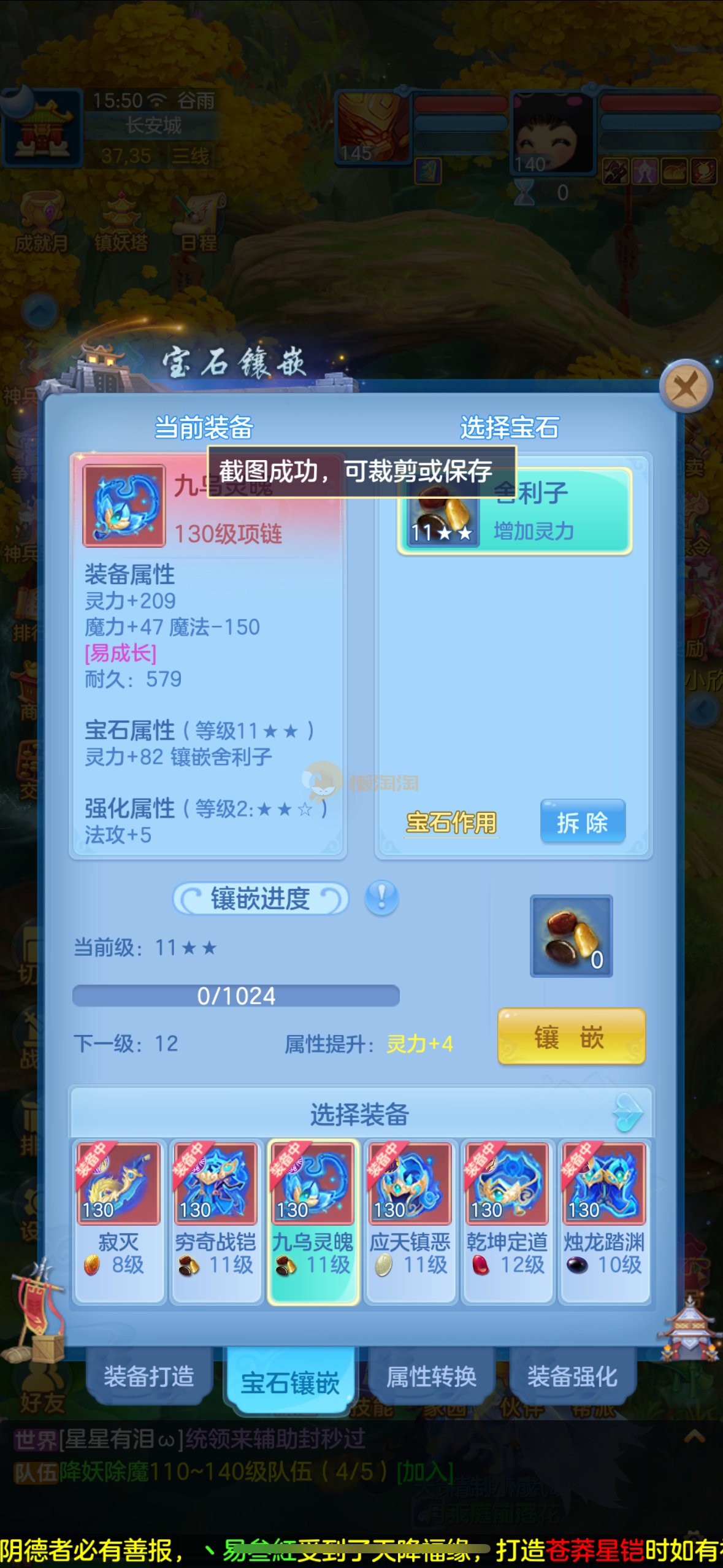Screen dimensions: 723x1568
Task: Switch to the 装备打造 tab
Action: click(149, 1377)
